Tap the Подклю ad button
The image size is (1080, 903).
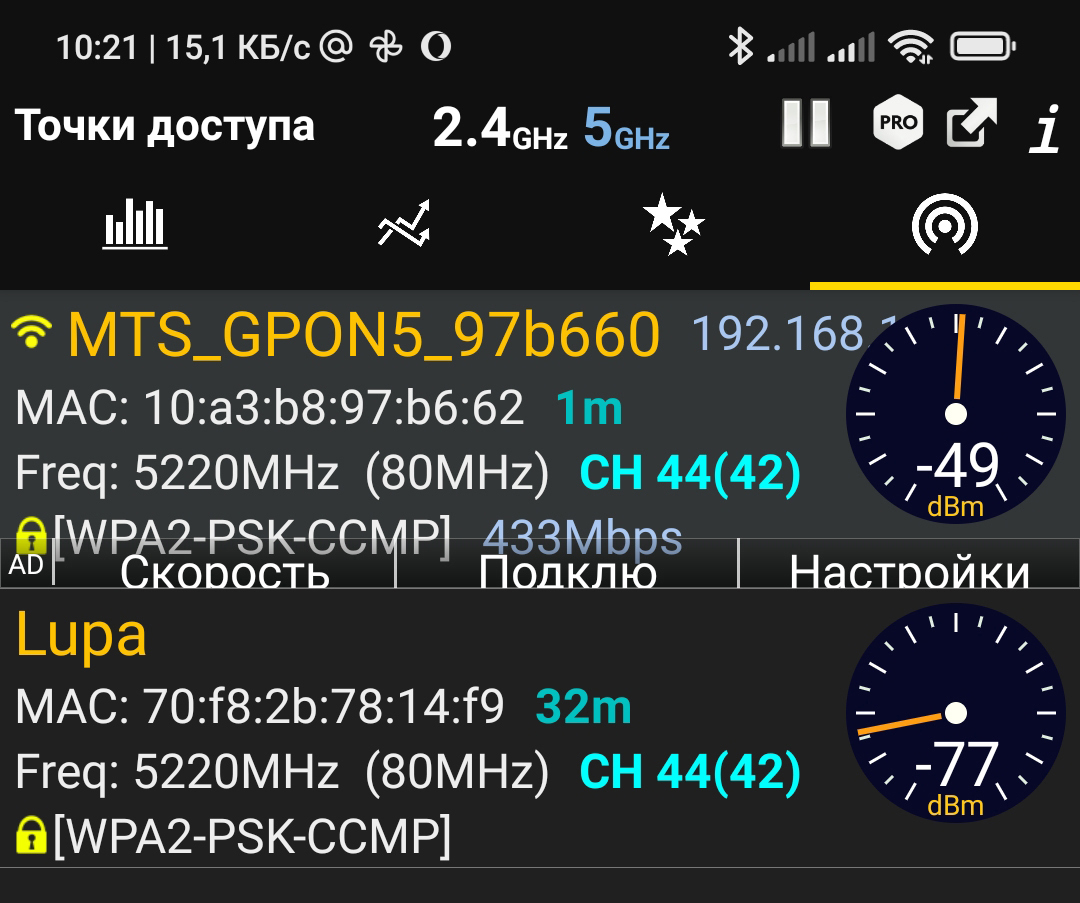click(567, 570)
